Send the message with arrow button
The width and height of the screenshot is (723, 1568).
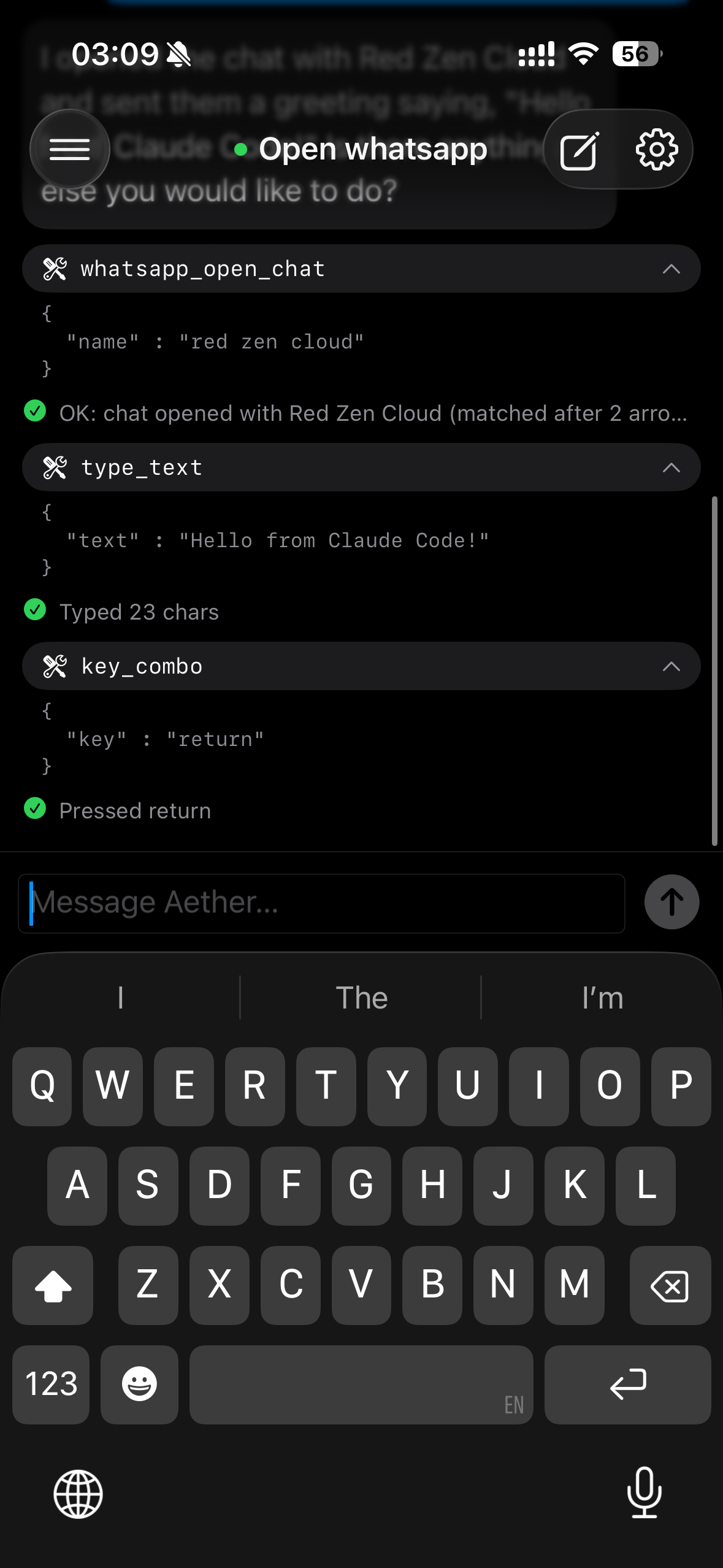point(671,902)
